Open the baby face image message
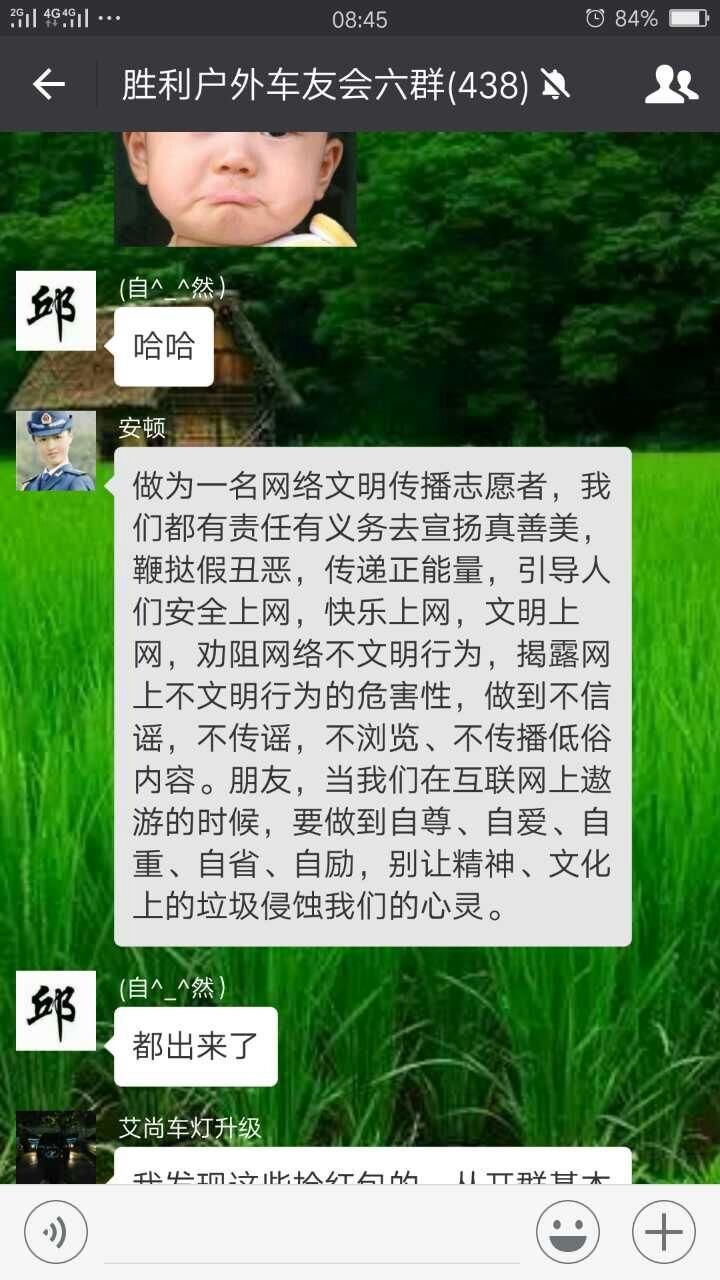720x1280 pixels. coord(236,189)
